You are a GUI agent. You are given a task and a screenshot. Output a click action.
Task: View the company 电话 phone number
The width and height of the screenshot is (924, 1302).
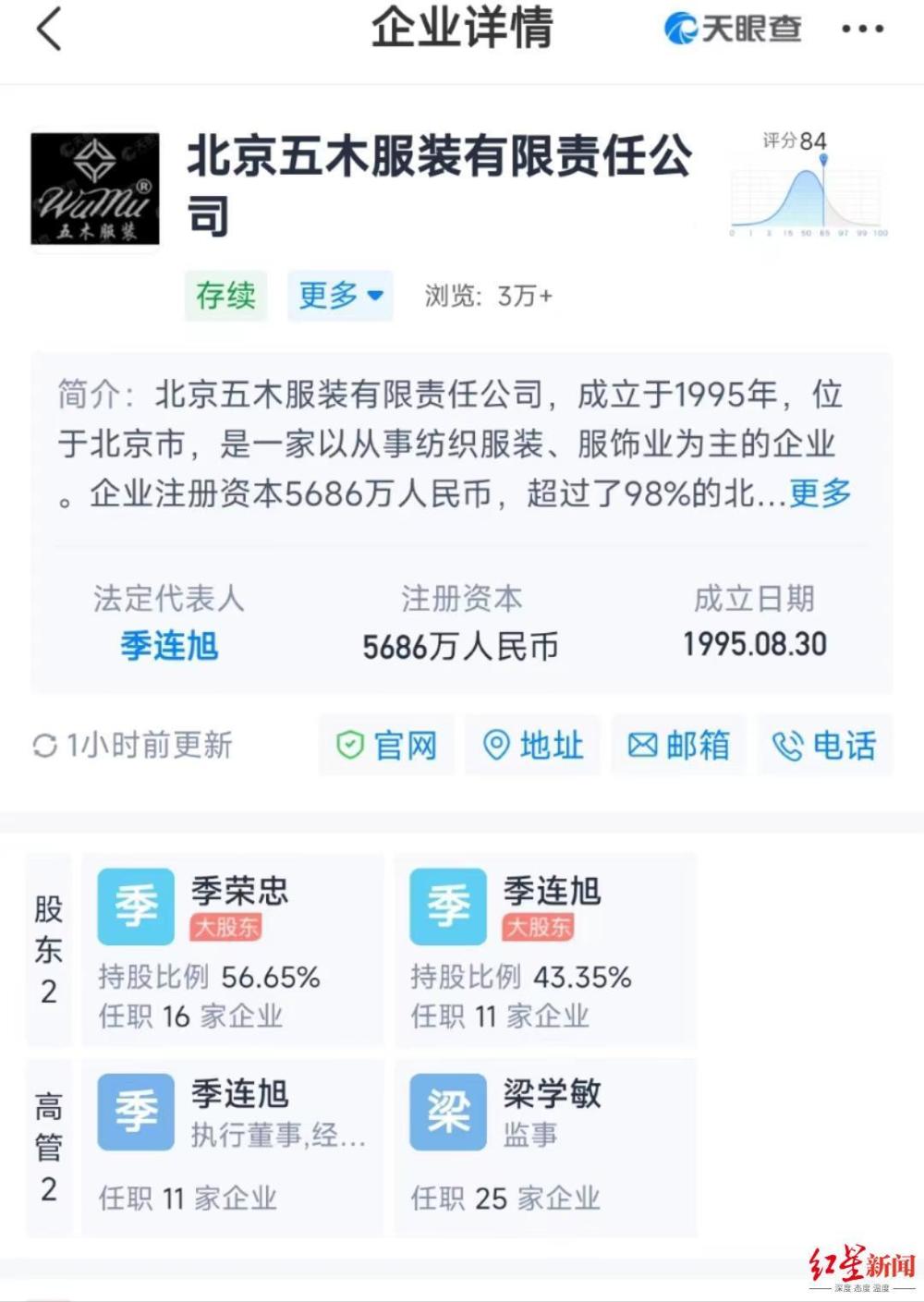coord(824,745)
